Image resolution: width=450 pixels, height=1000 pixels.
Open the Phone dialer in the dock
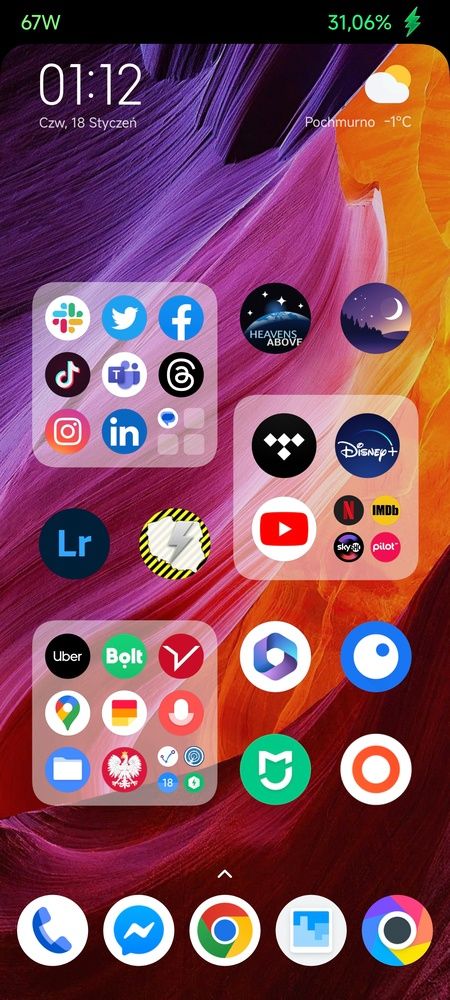pos(52,930)
